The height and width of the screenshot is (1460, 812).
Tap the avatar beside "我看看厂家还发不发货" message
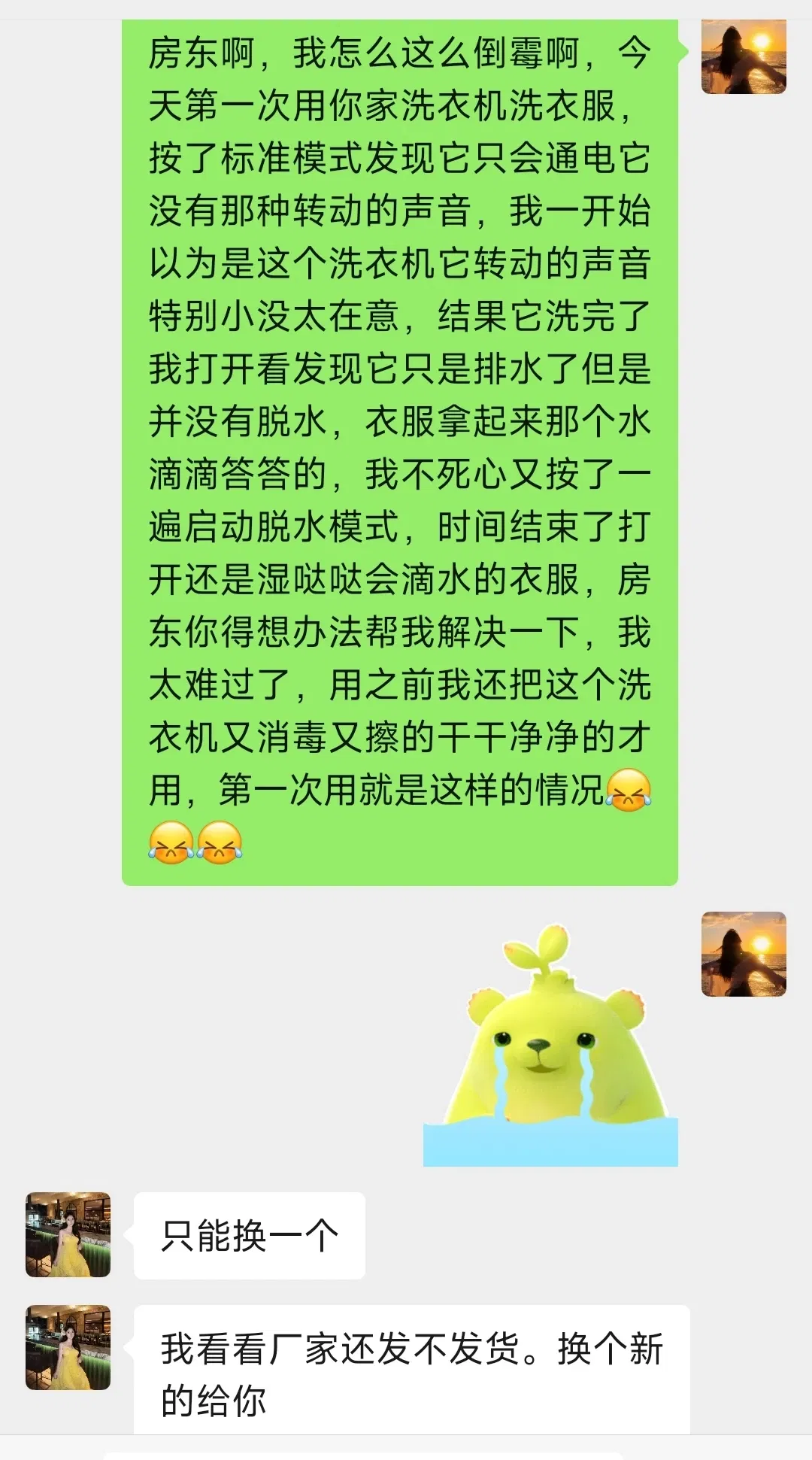[68, 1347]
